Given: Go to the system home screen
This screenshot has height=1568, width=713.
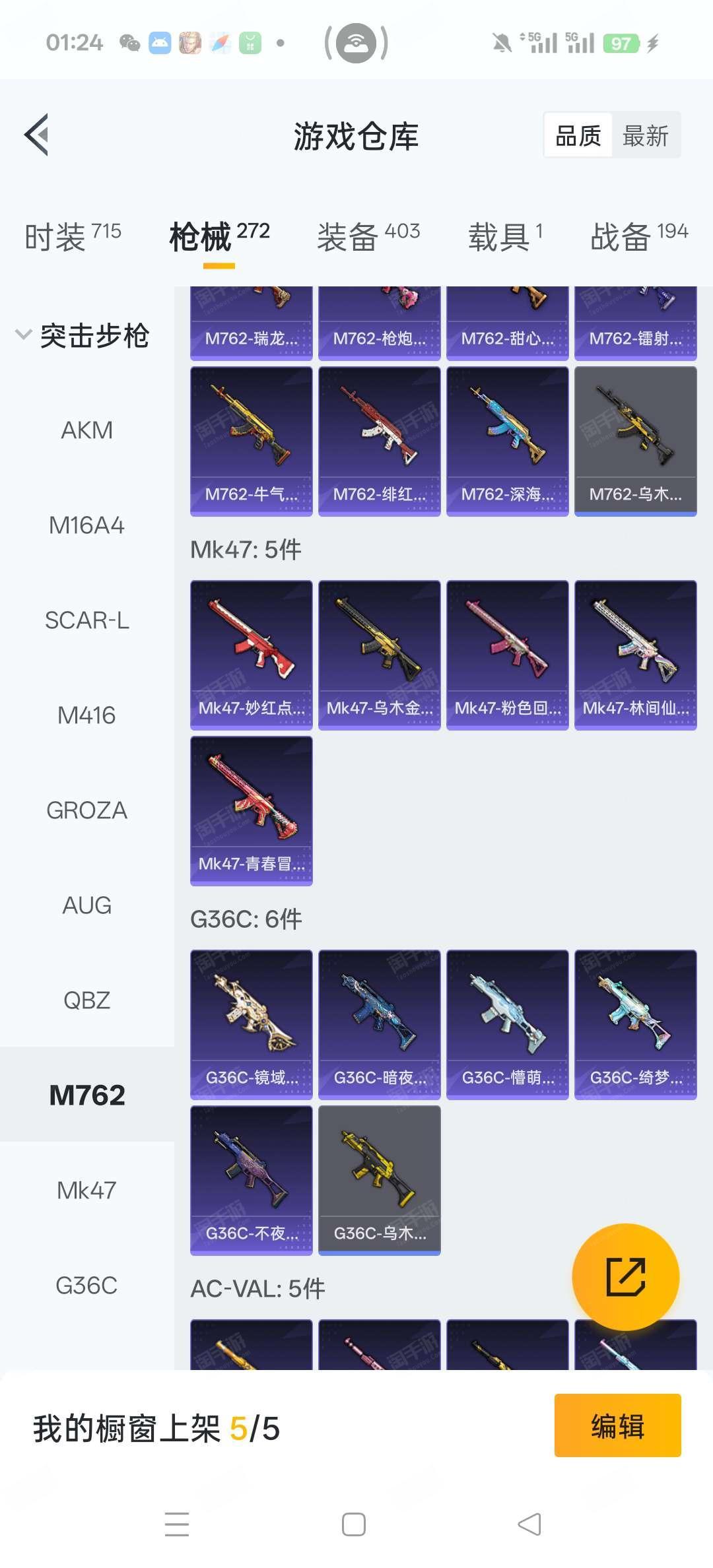Looking at the screenshot, I should (x=354, y=1524).
